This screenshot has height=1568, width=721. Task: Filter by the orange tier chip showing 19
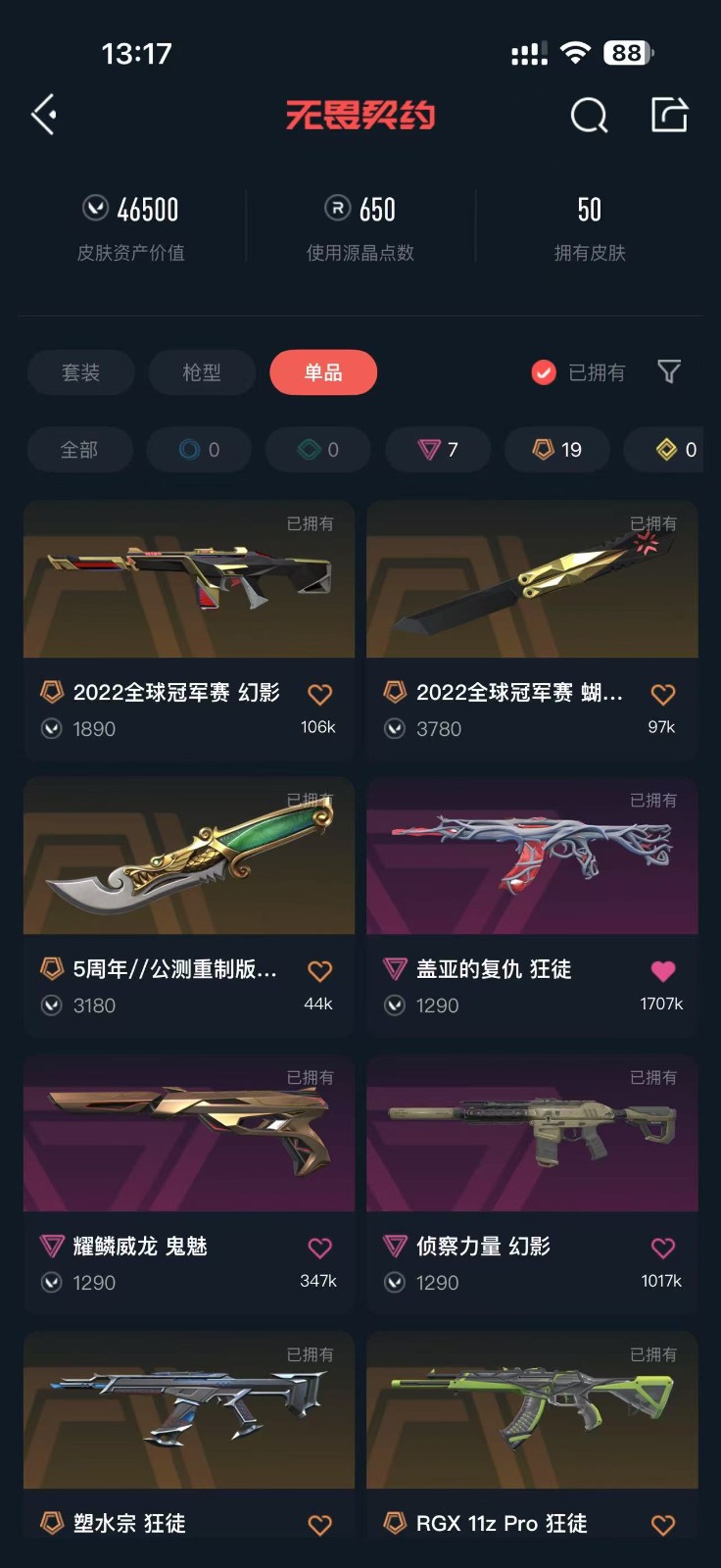click(556, 450)
